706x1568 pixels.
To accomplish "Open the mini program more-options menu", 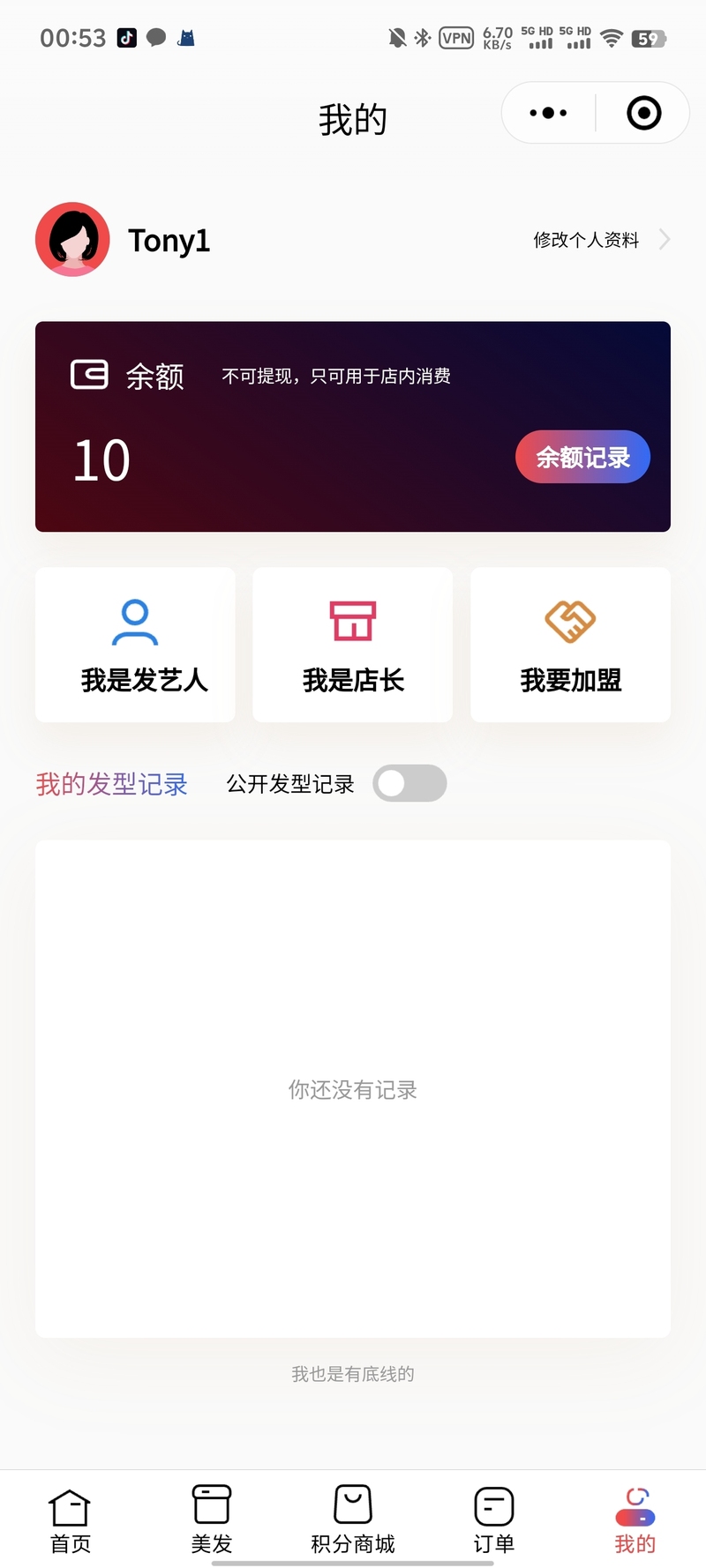I will tap(548, 113).
